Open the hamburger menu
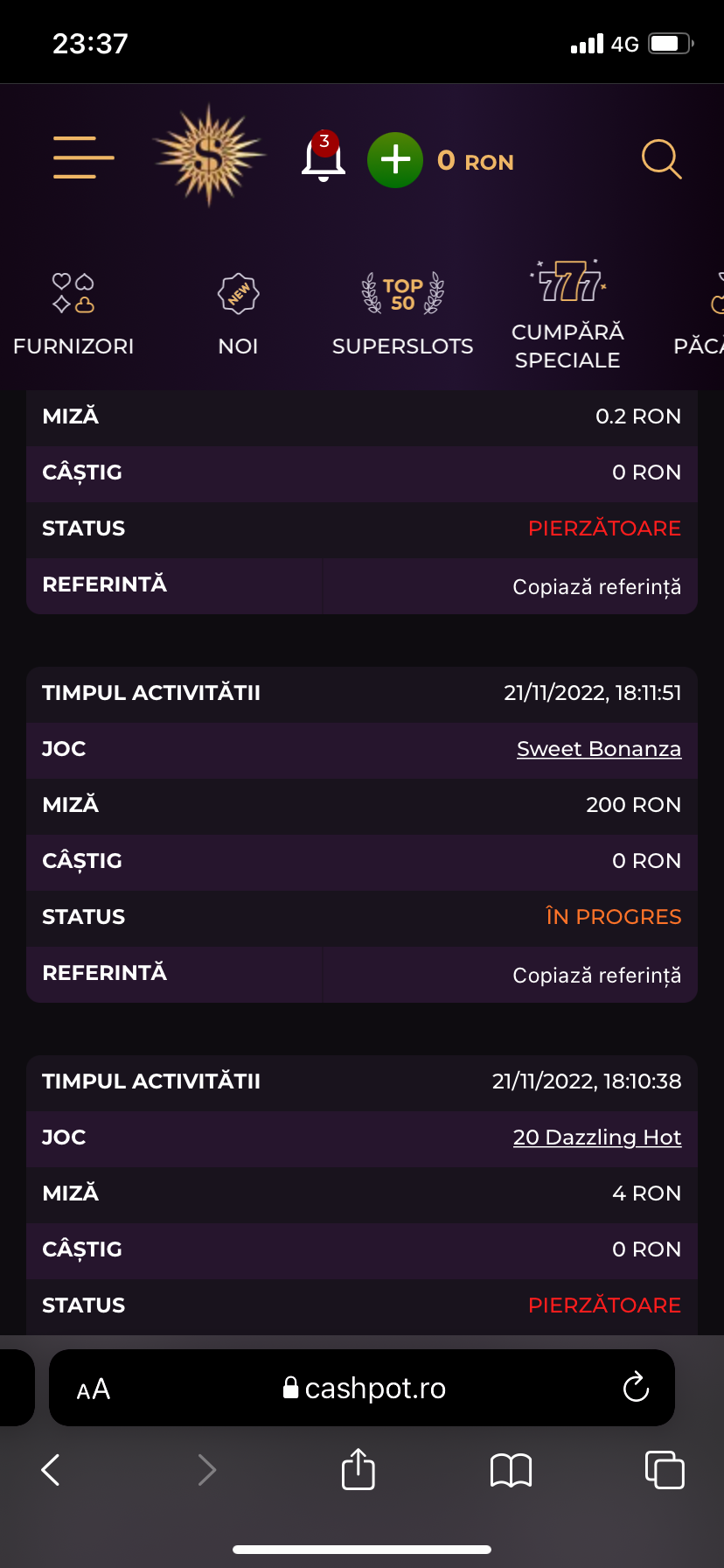Viewport: 724px width, 1568px height. click(x=84, y=157)
